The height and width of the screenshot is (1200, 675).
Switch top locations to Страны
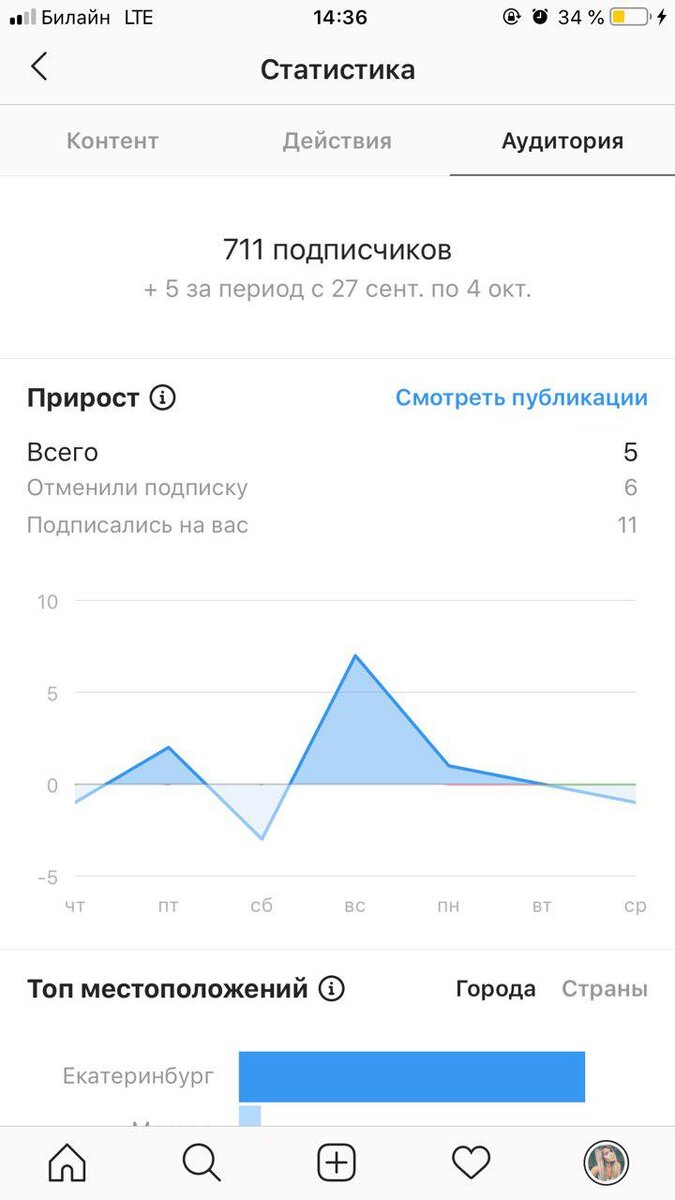point(605,989)
